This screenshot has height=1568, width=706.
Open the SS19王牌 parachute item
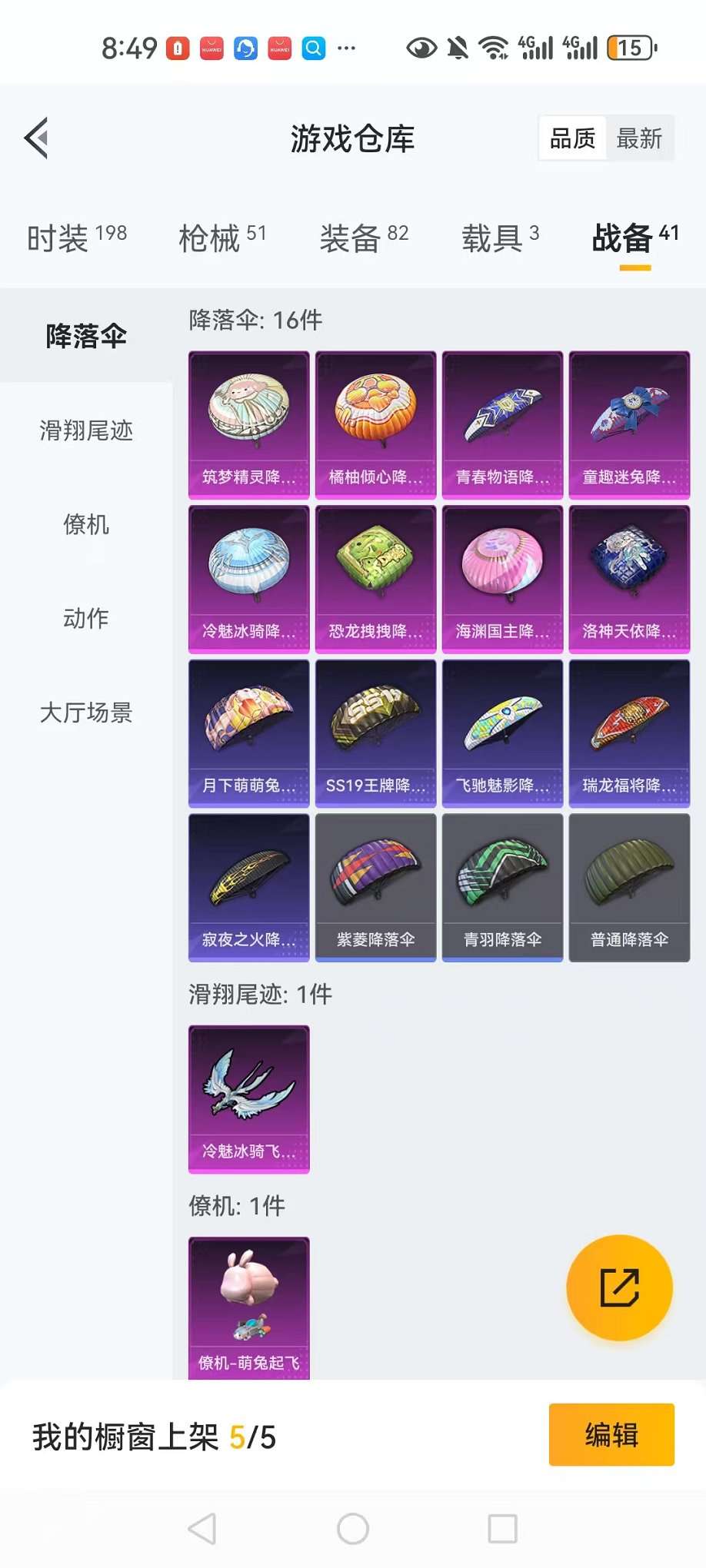pos(375,733)
